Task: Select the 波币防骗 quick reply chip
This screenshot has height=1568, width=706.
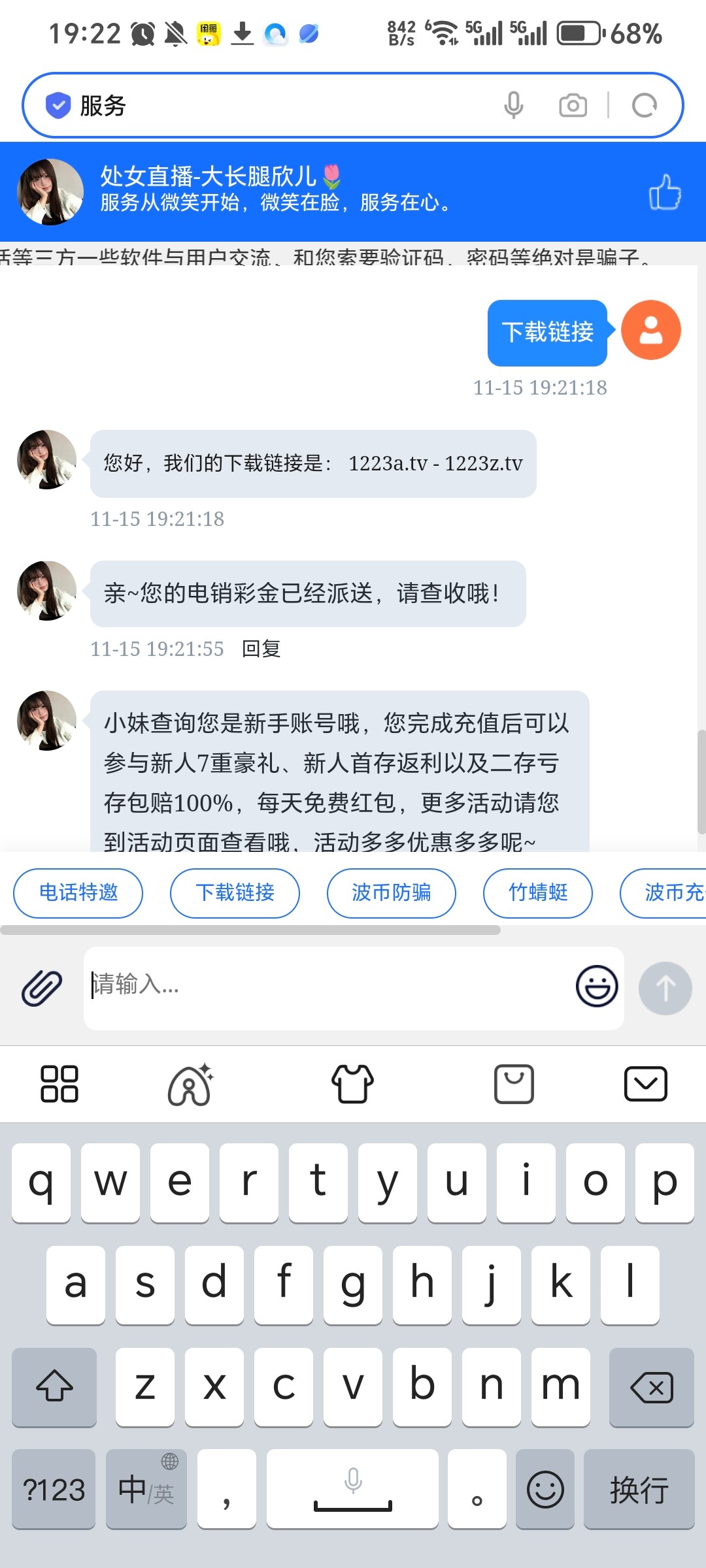Action: click(391, 893)
